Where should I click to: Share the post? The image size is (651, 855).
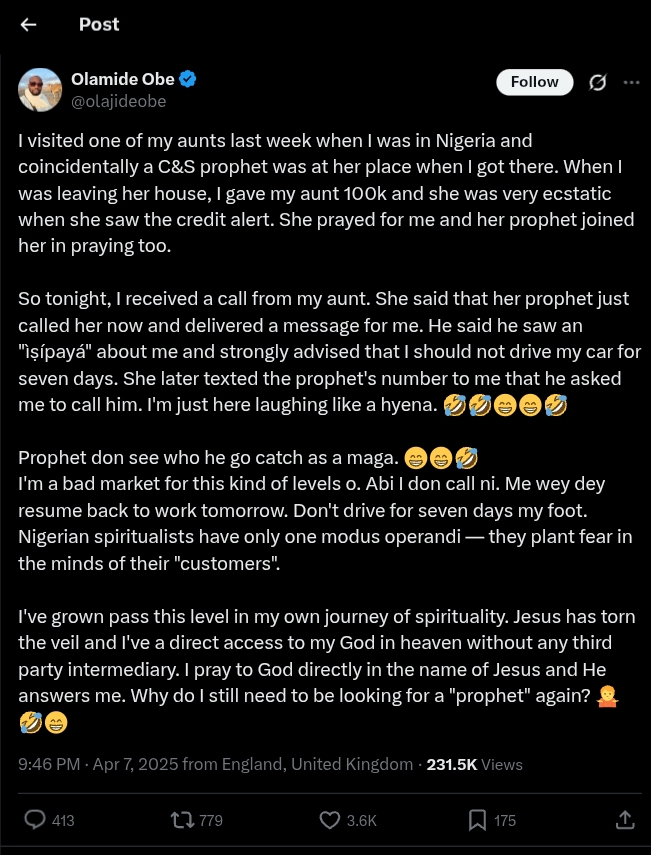point(625,820)
